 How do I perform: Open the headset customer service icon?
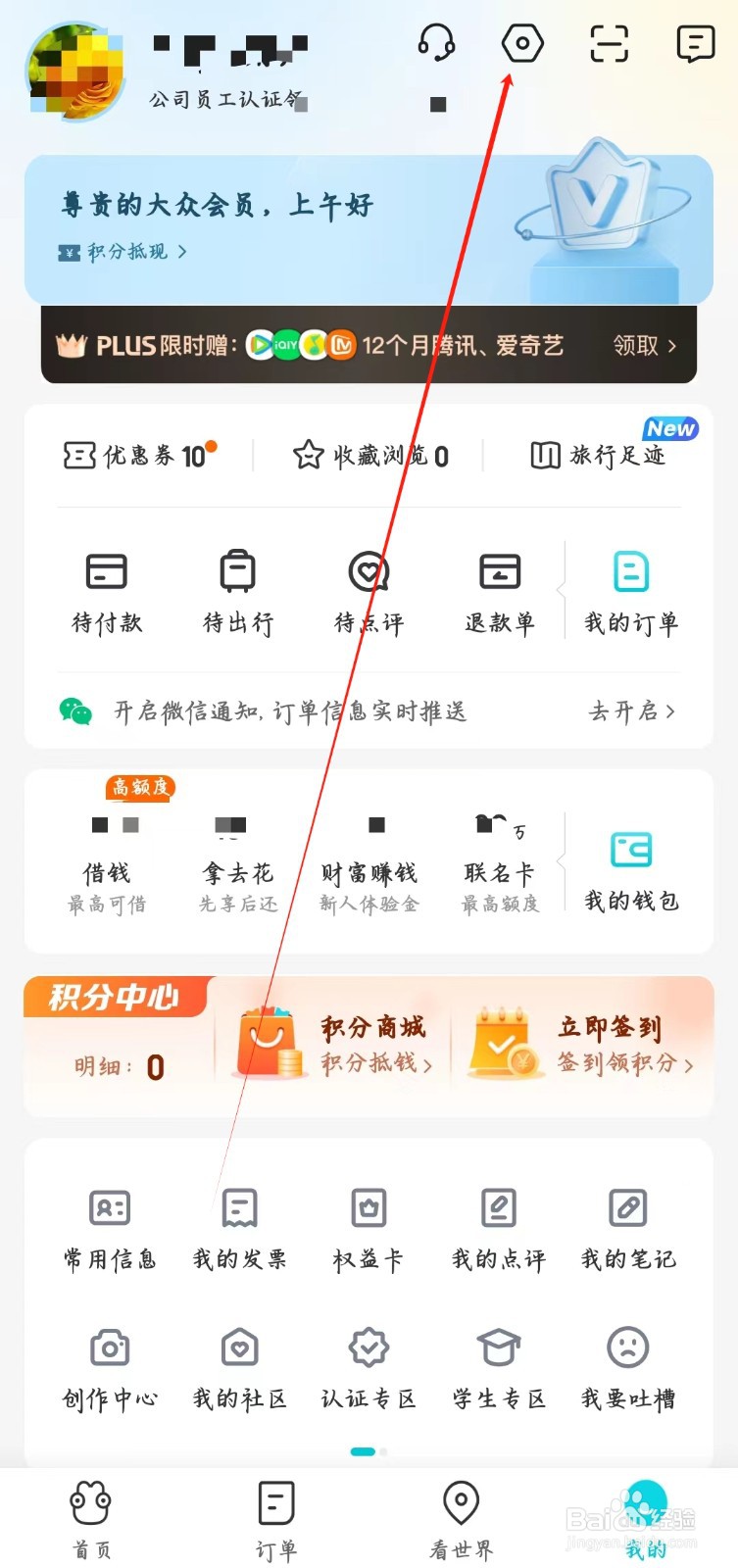(x=438, y=44)
